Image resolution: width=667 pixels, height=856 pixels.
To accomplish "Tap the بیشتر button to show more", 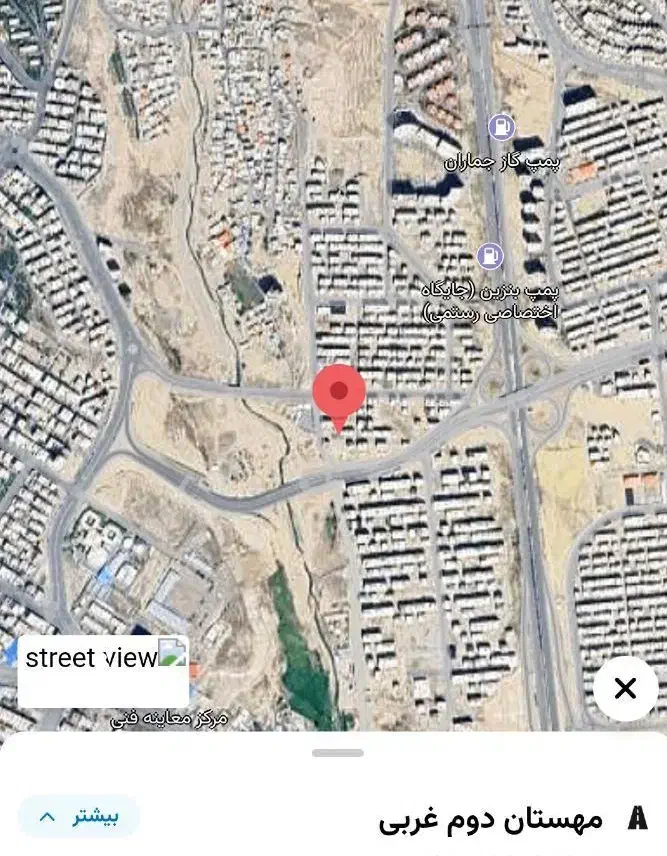I will tap(79, 817).
